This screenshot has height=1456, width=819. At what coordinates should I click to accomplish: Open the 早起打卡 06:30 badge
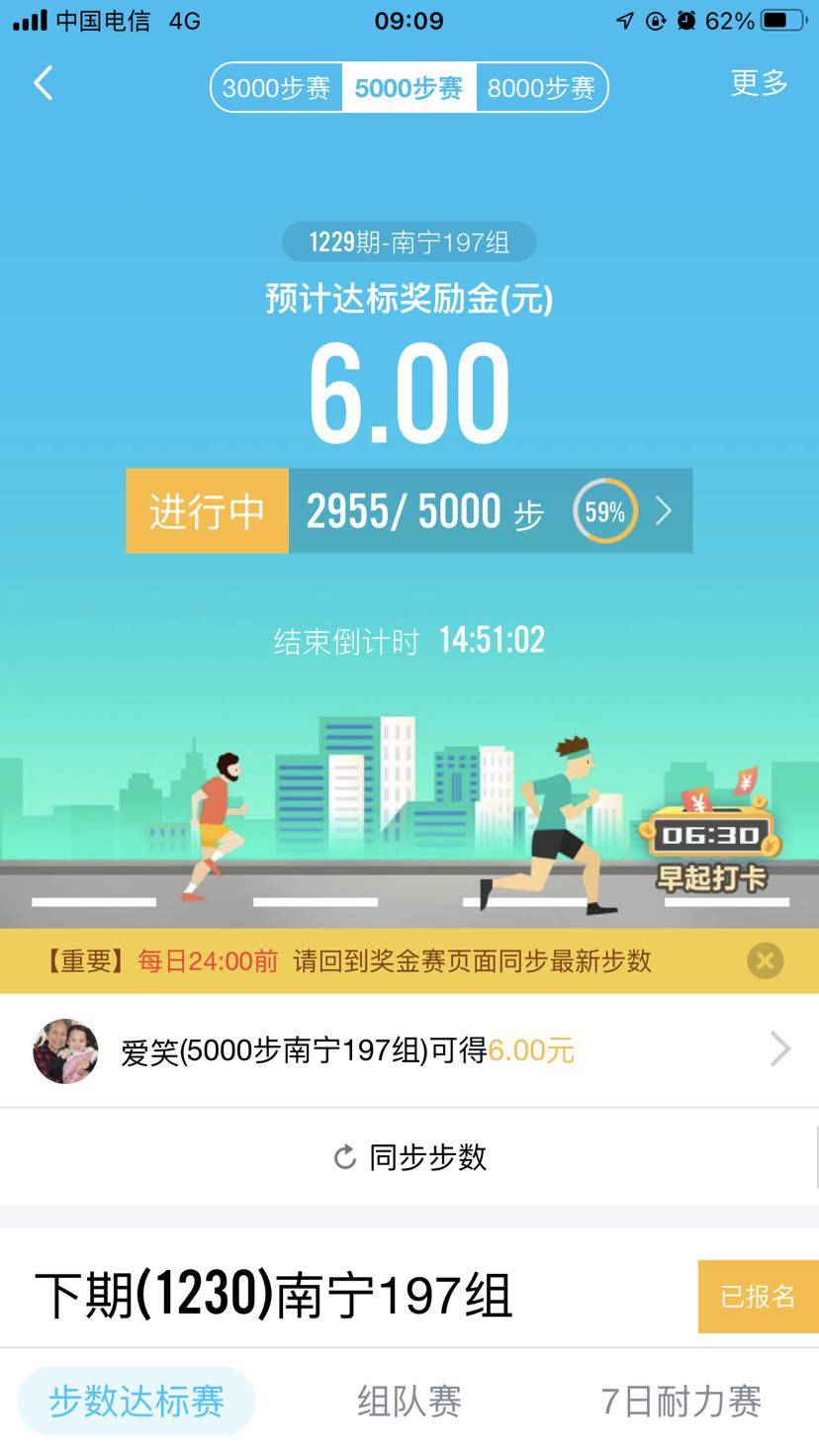coord(711,847)
